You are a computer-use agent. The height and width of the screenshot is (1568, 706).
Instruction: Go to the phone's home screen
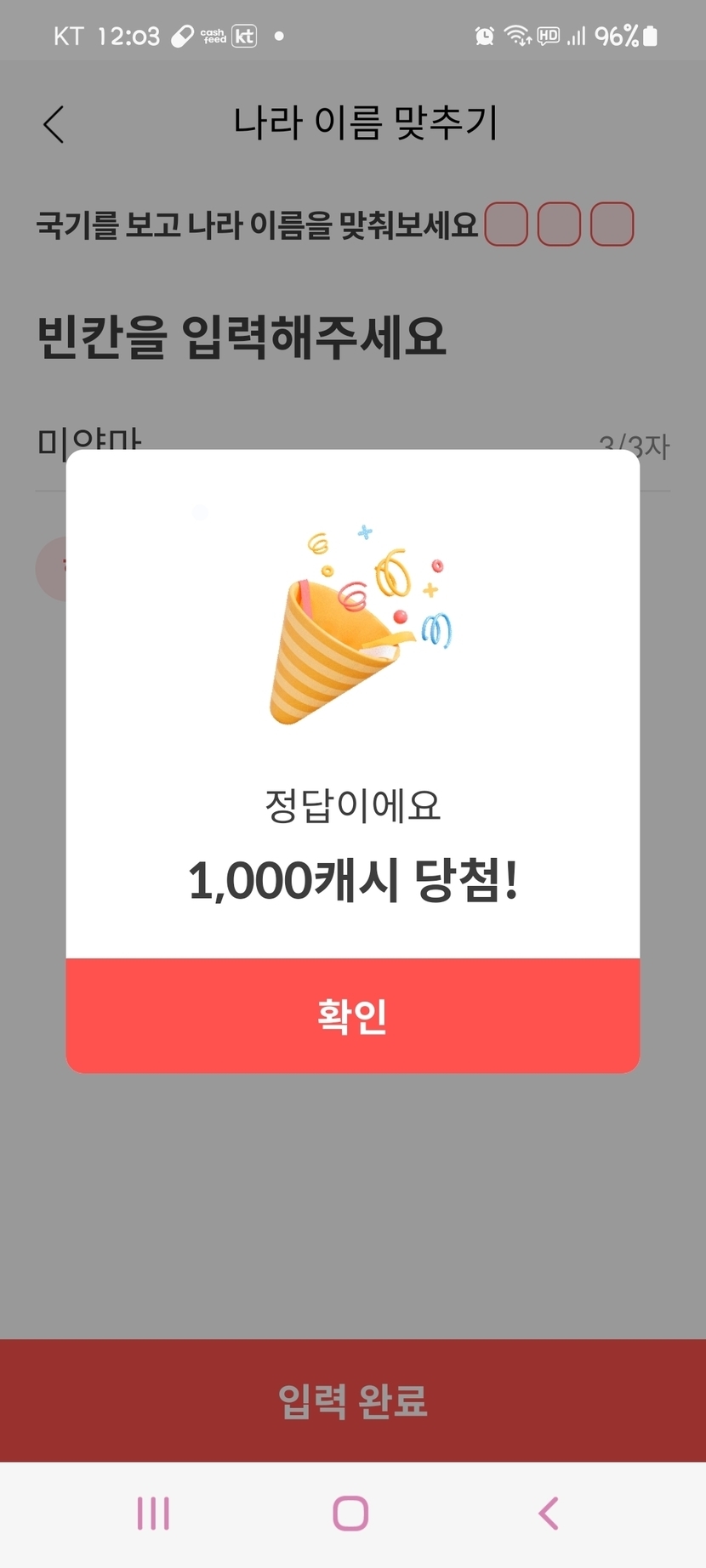pos(350,1514)
